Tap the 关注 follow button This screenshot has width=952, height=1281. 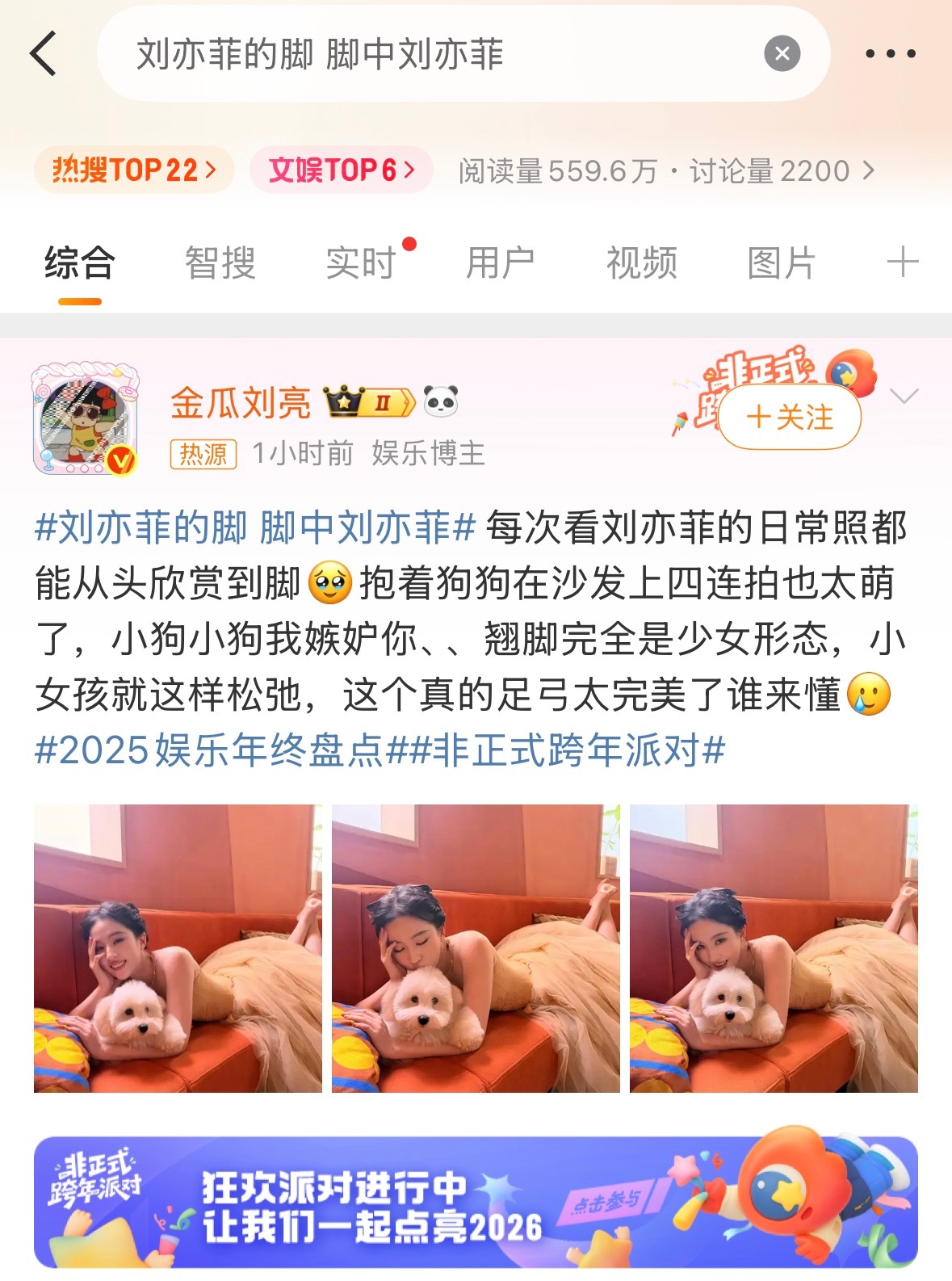(x=786, y=417)
